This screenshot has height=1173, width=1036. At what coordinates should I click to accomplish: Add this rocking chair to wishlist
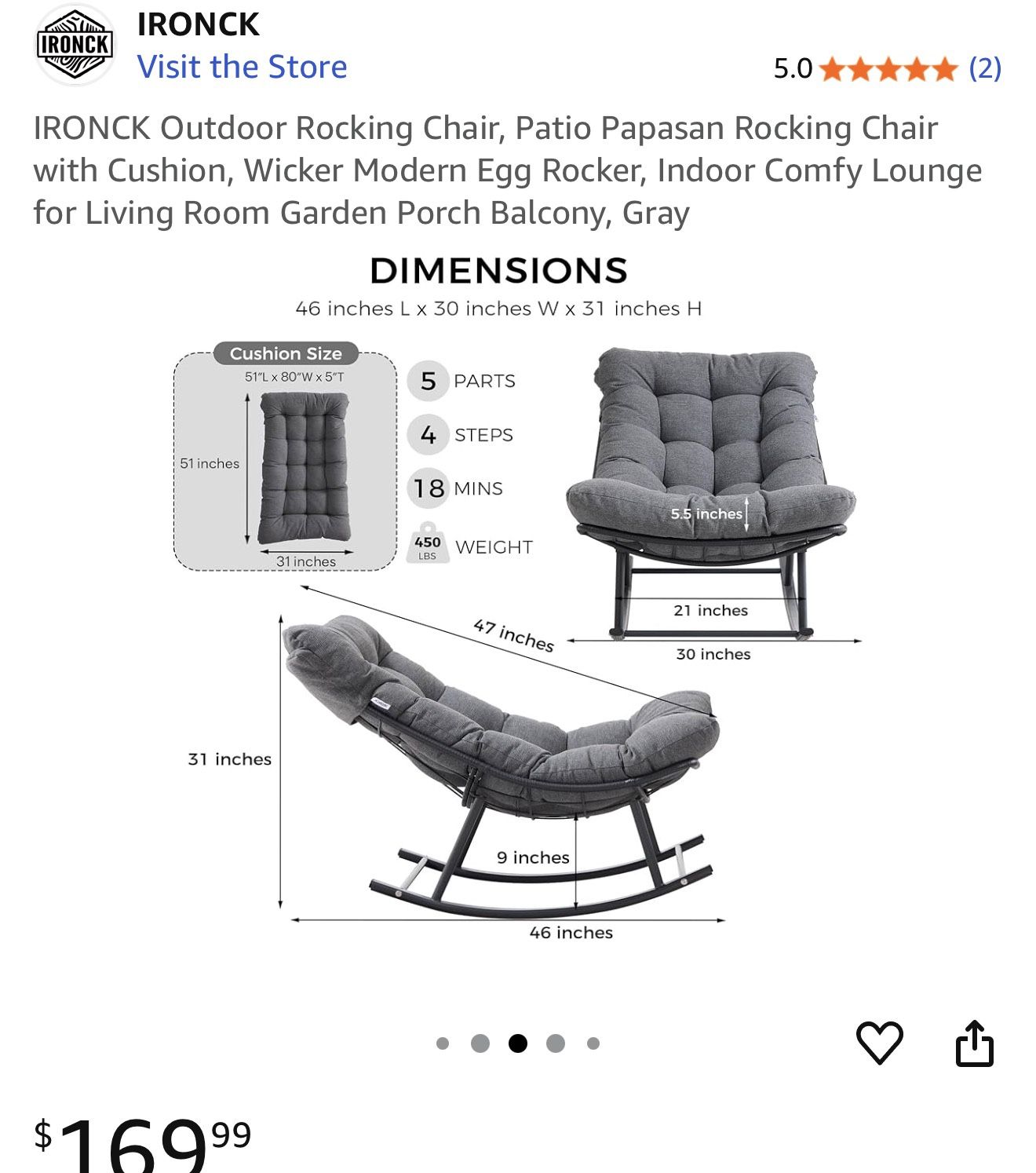[879, 1043]
